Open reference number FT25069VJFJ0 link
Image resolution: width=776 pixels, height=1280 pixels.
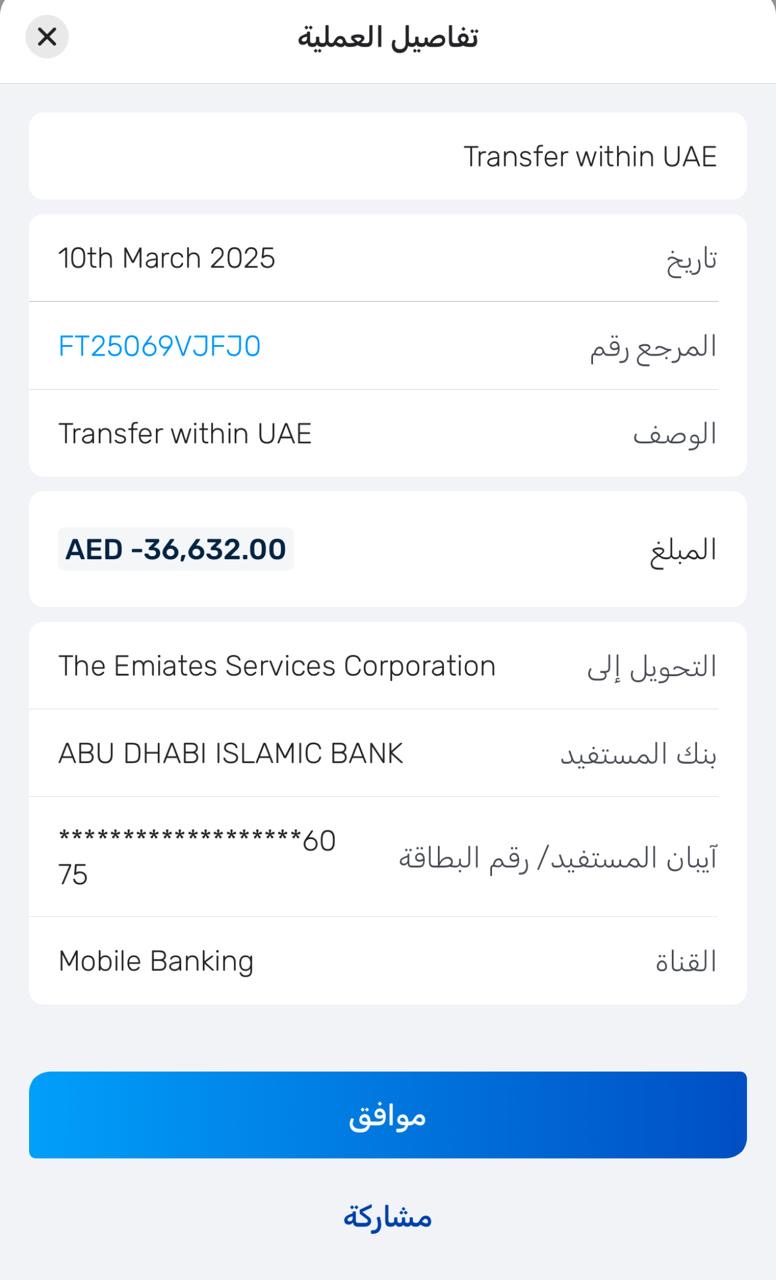click(160, 346)
